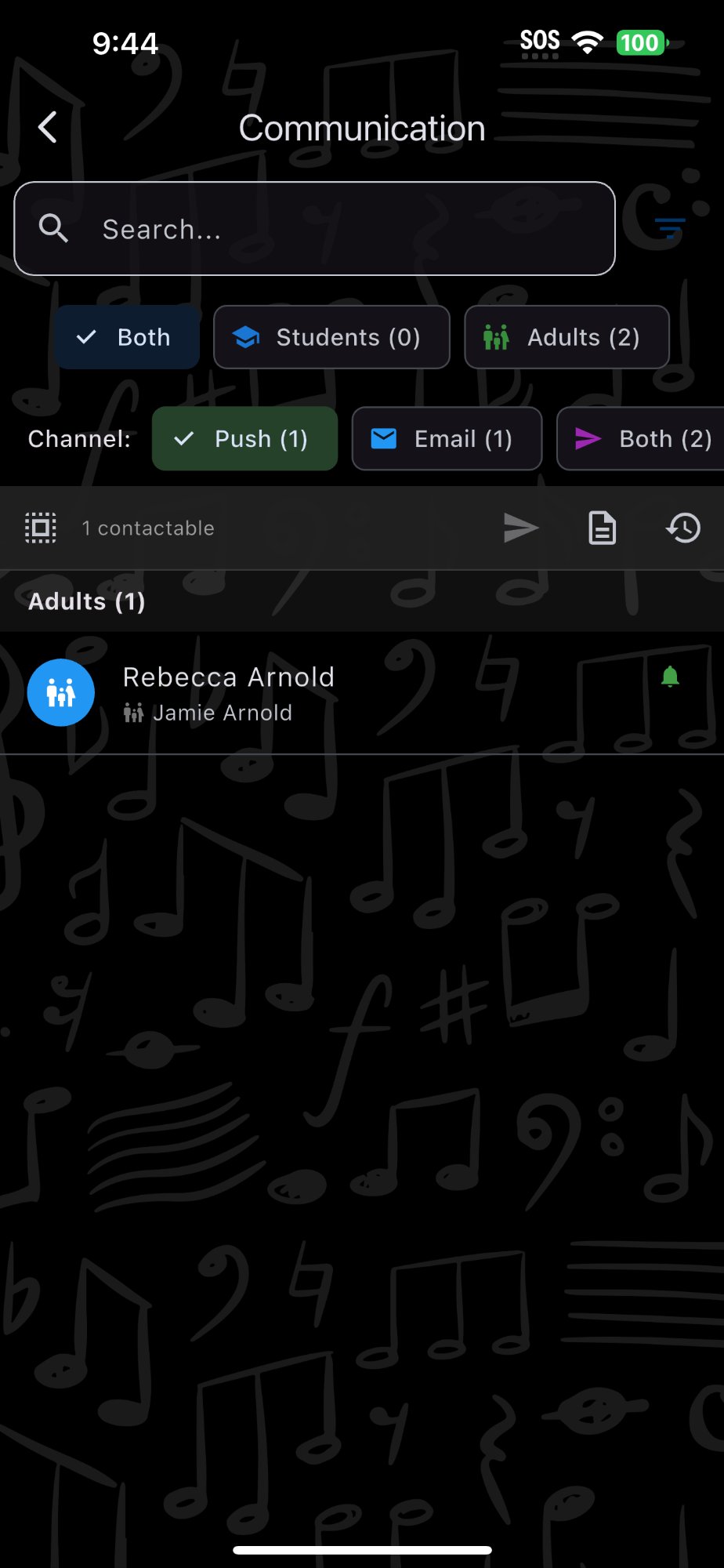Go back from Communication screen

pos(49,127)
